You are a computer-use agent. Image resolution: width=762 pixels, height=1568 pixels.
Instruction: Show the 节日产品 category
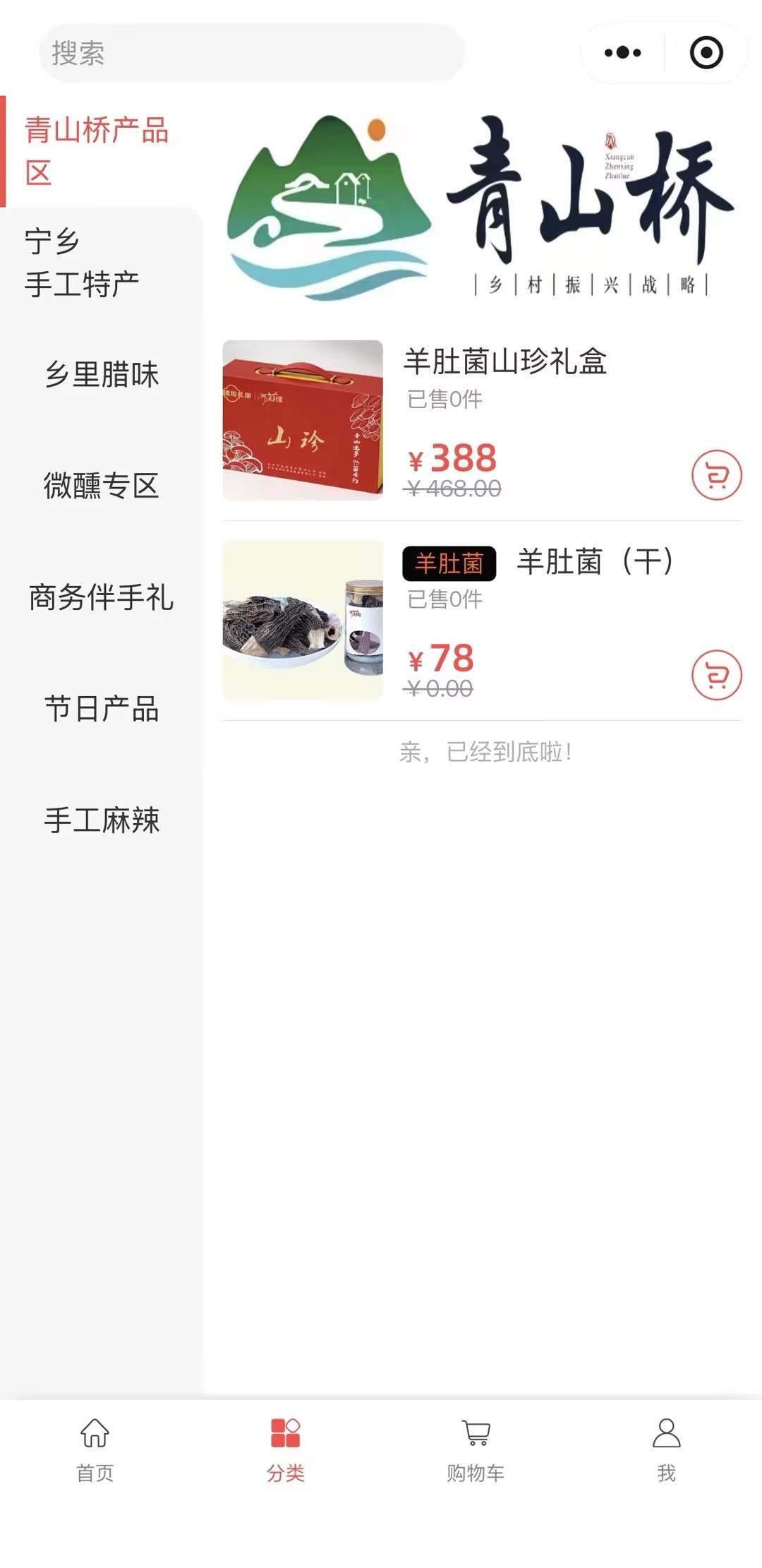[102, 709]
